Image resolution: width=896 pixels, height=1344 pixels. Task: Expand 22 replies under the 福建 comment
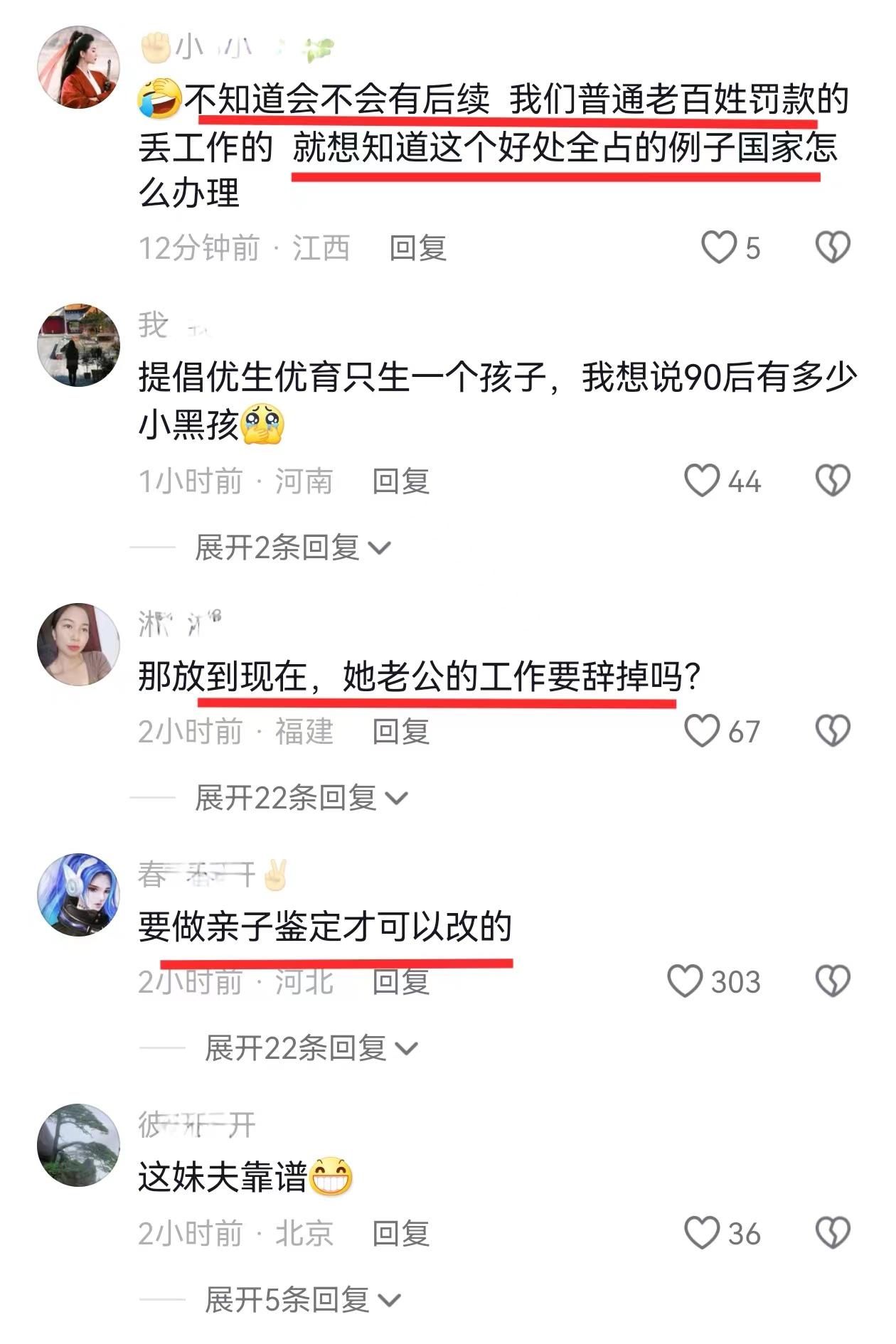click(301, 799)
